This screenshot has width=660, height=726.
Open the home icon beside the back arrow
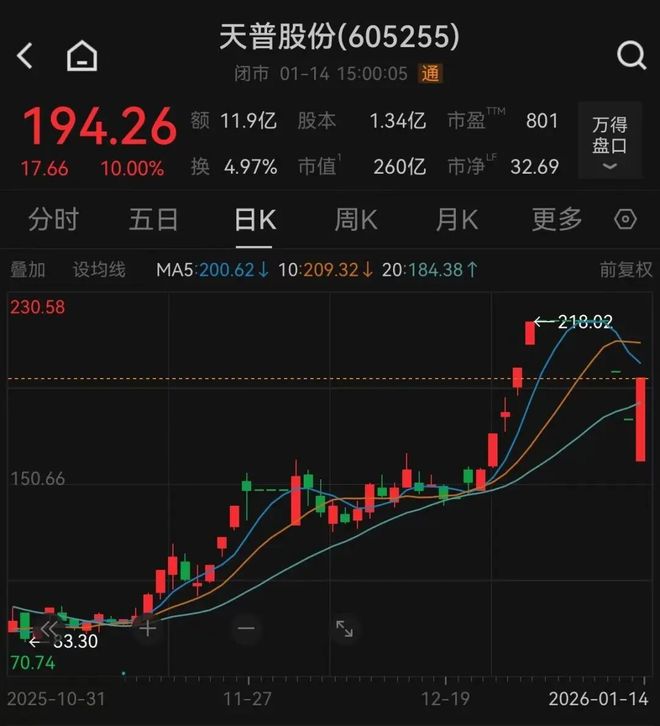[82, 56]
